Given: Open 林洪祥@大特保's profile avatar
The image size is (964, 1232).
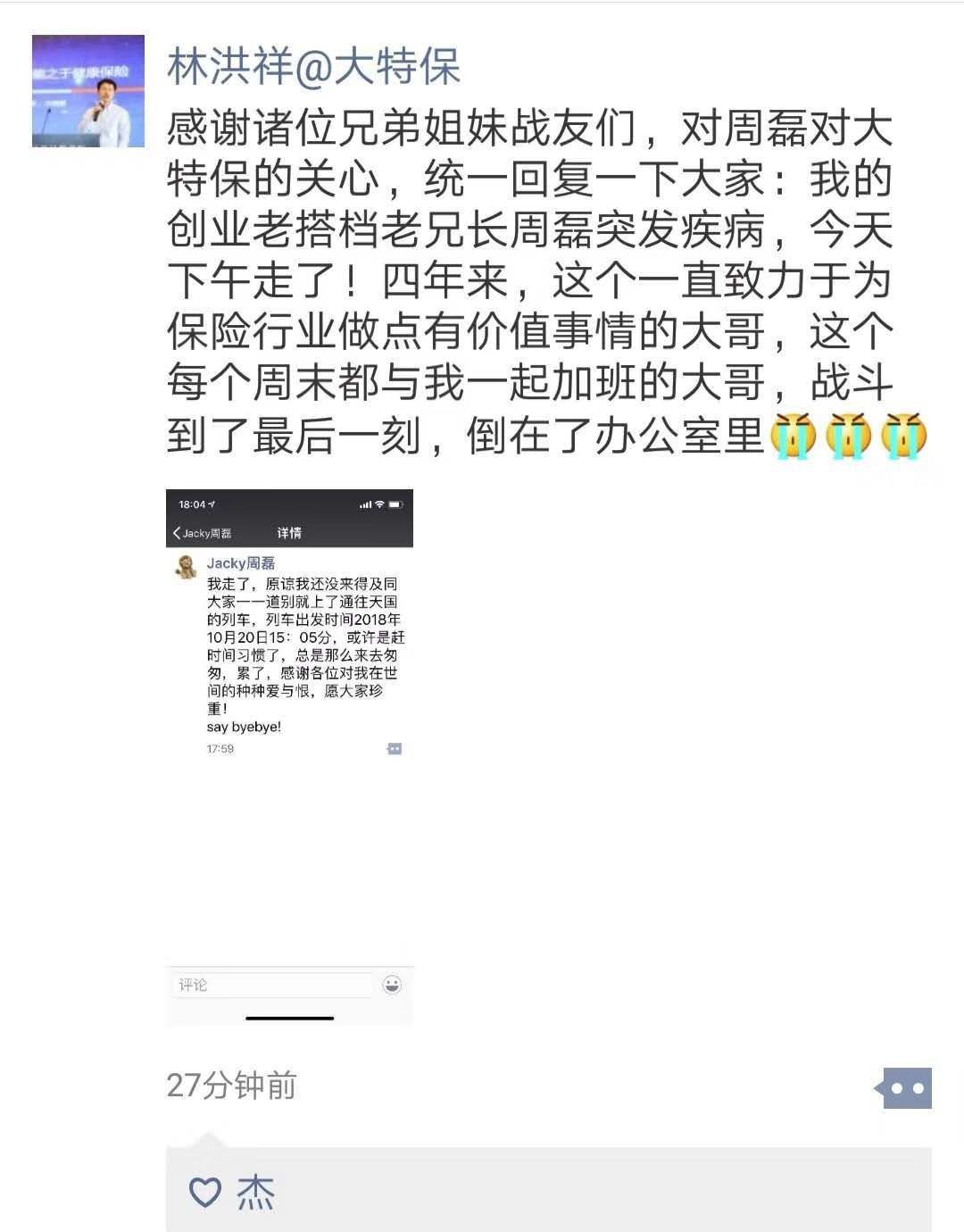Looking at the screenshot, I should coord(87,91).
